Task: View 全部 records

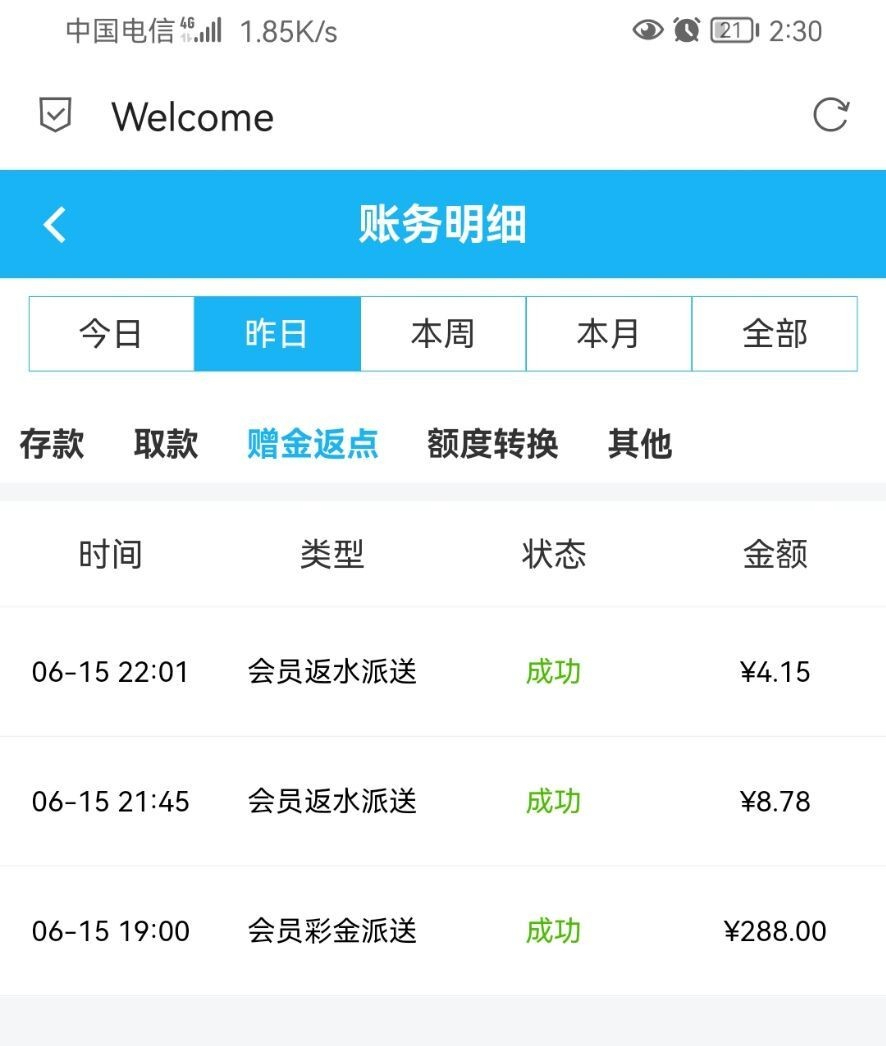Action: point(774,334)
